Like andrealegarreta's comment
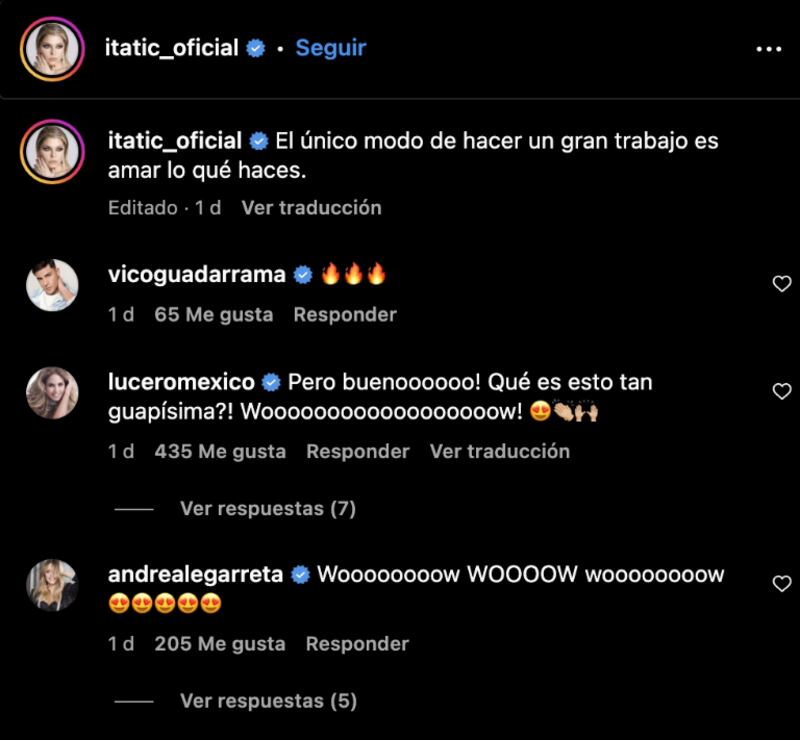The height and width of the screenshot is (740, 800). tap(782, 584)
